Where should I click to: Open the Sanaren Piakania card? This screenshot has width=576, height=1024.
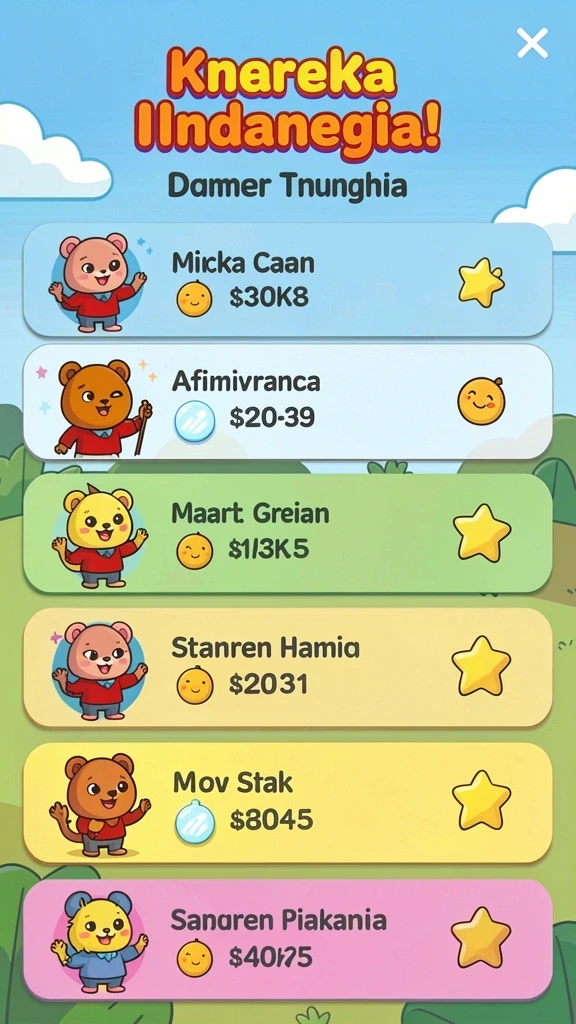(288, 939)
